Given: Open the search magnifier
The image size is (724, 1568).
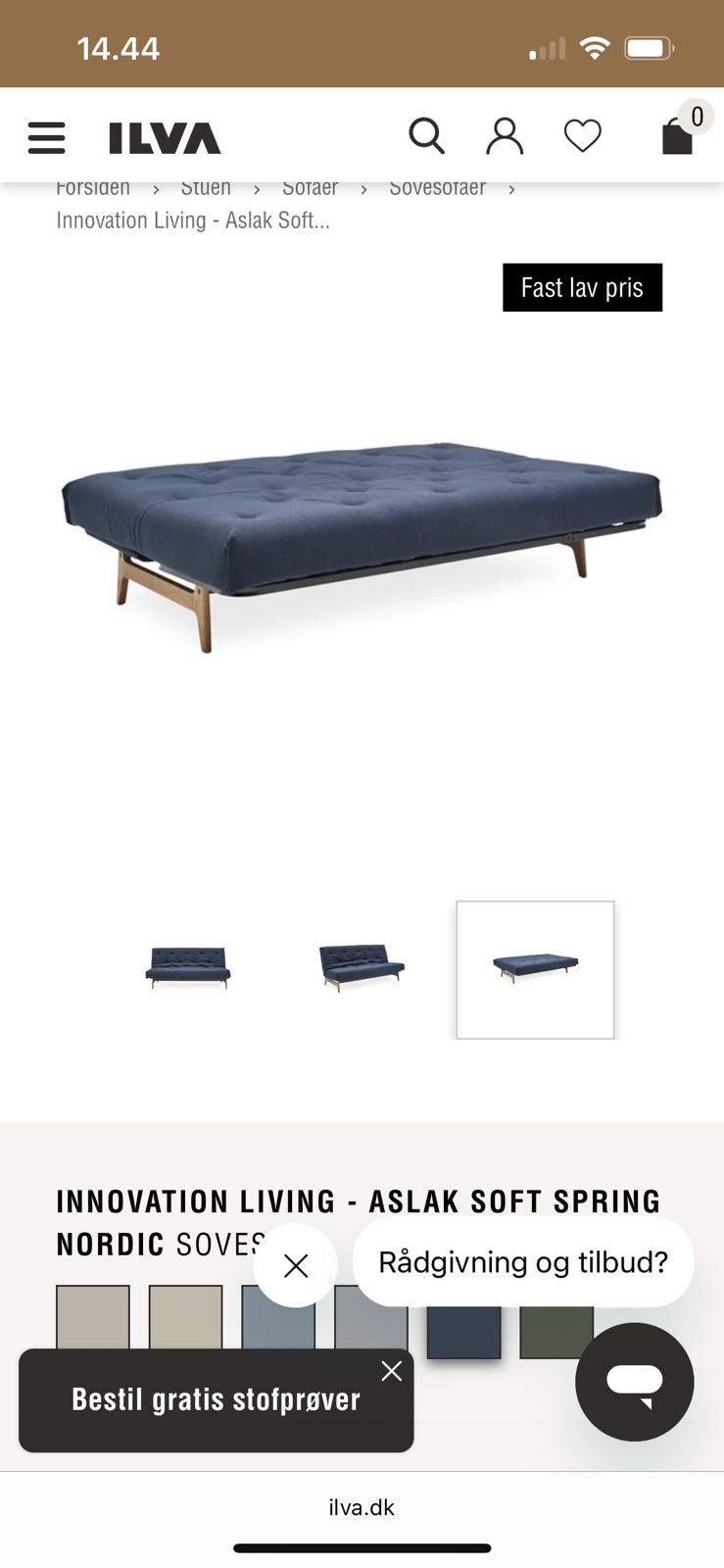Looking at the screenshot, I should click(426, 136).
